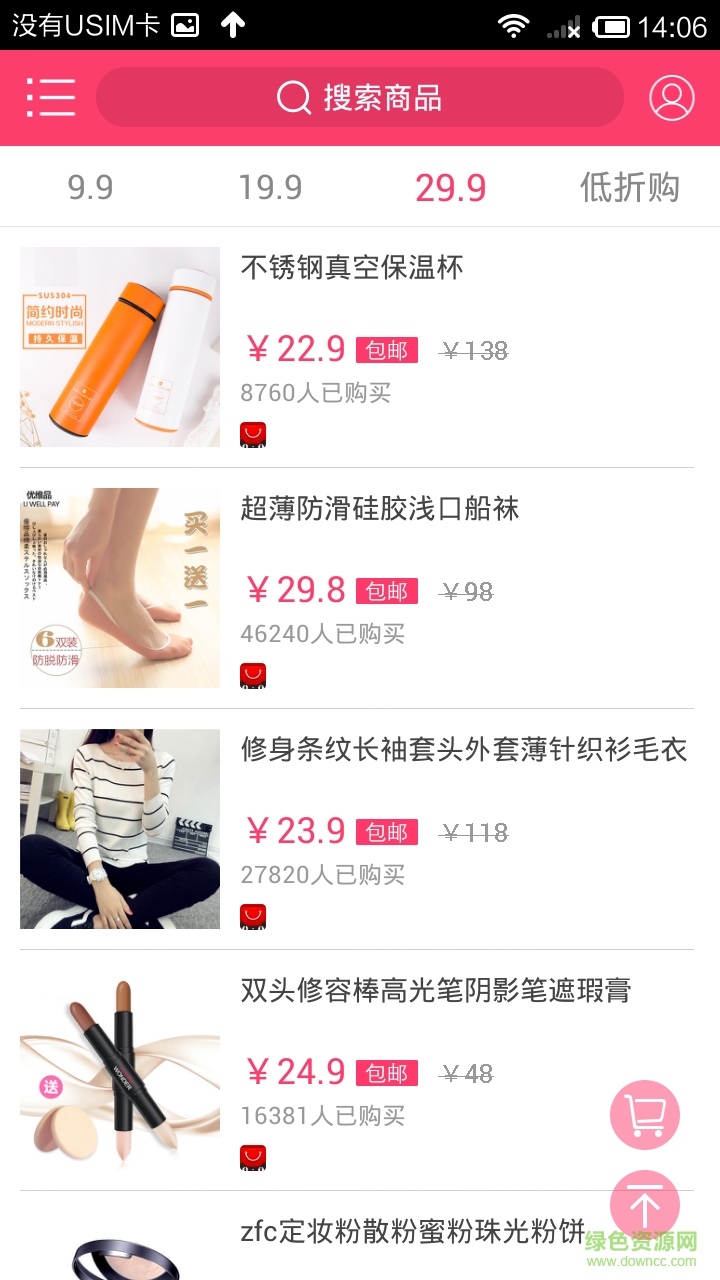Screen dimensions: 720x1280
Task: Switch to the 9.9 tab
Action: (x=90, y=187)
